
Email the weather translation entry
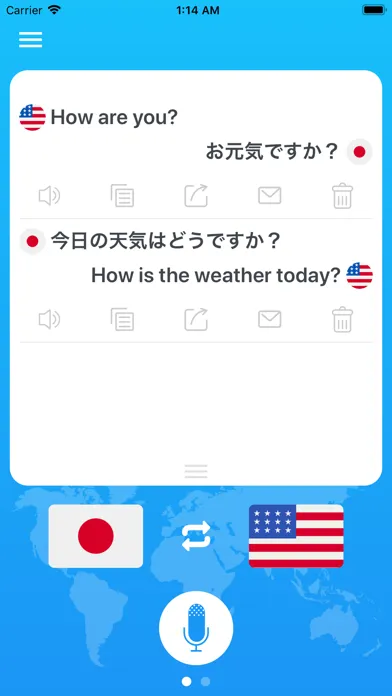coord(270,319)
